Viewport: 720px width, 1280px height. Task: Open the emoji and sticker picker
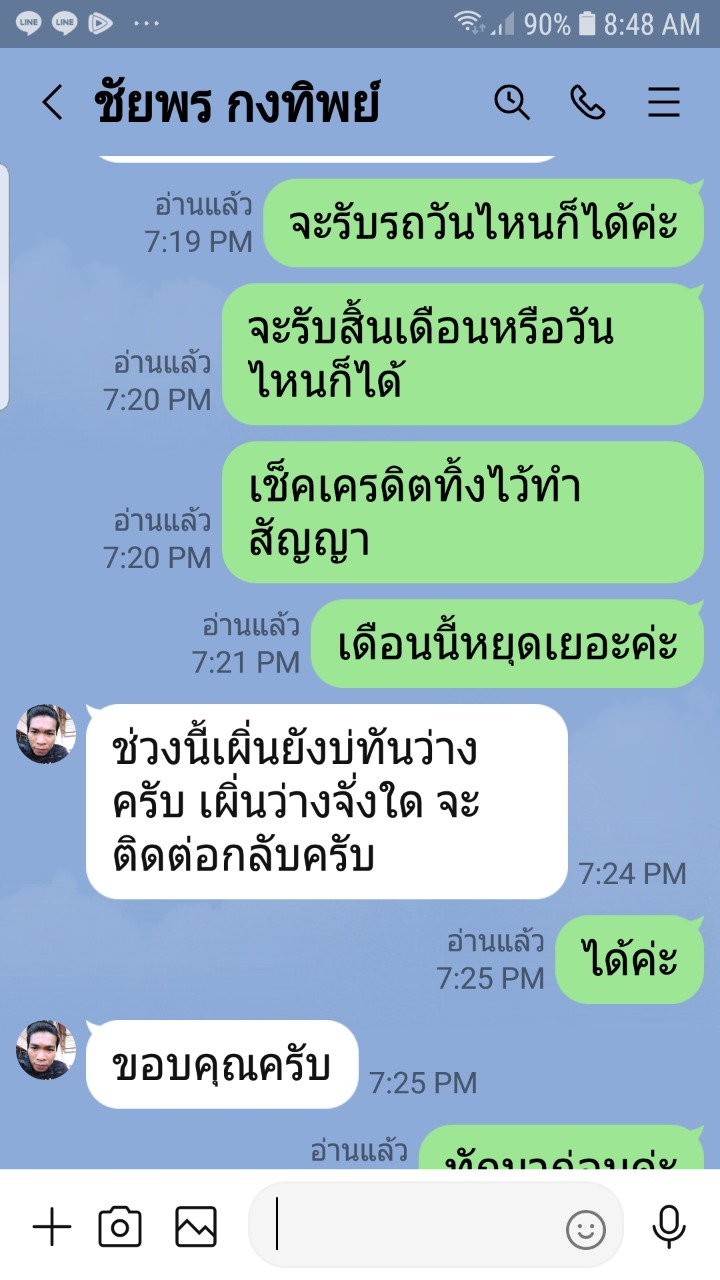586,1230
